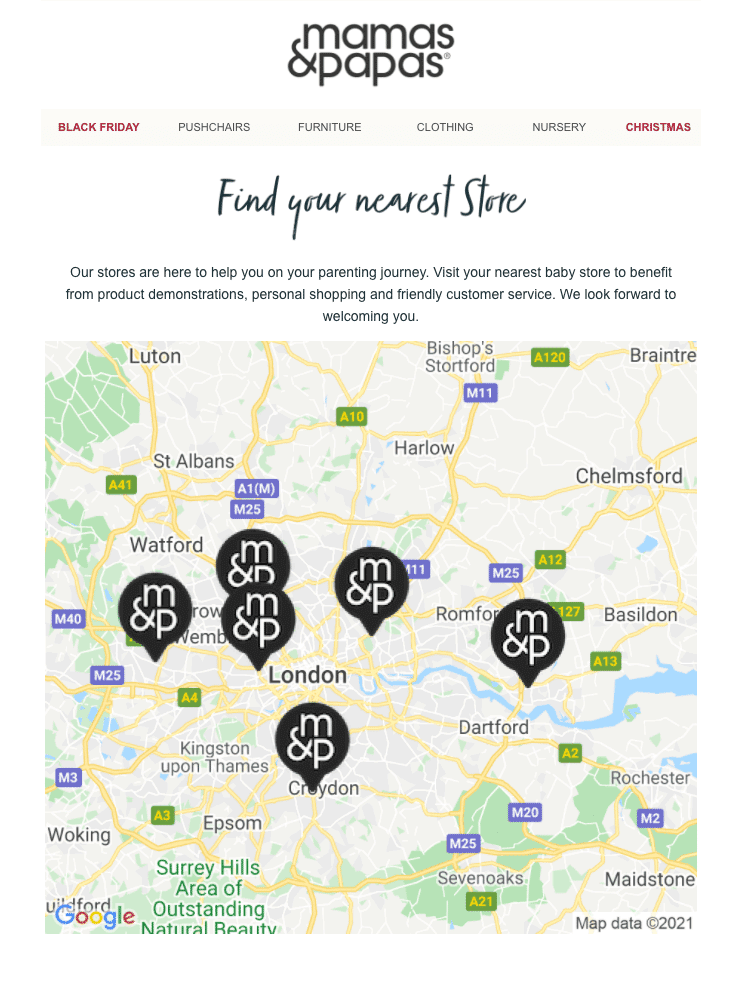
Task: Open the Nursery category
Action: [559, 127]
